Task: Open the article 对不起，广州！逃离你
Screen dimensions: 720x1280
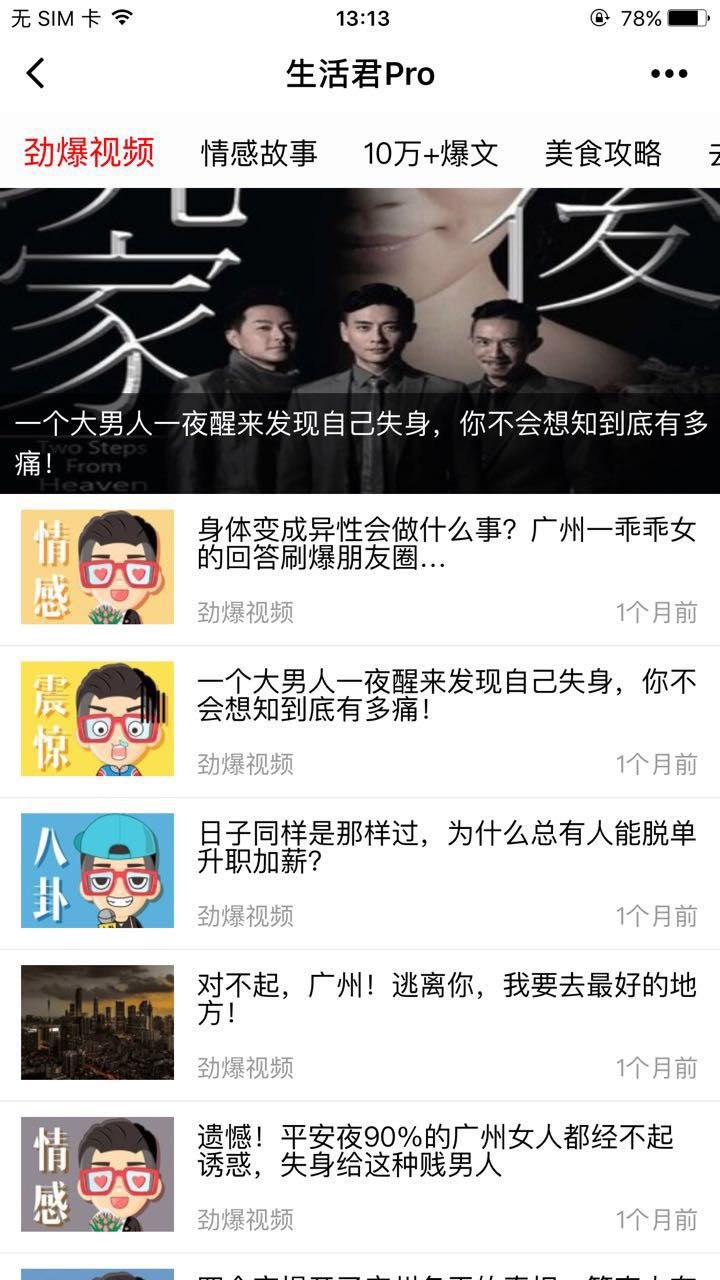Action: coord(445,1000)
